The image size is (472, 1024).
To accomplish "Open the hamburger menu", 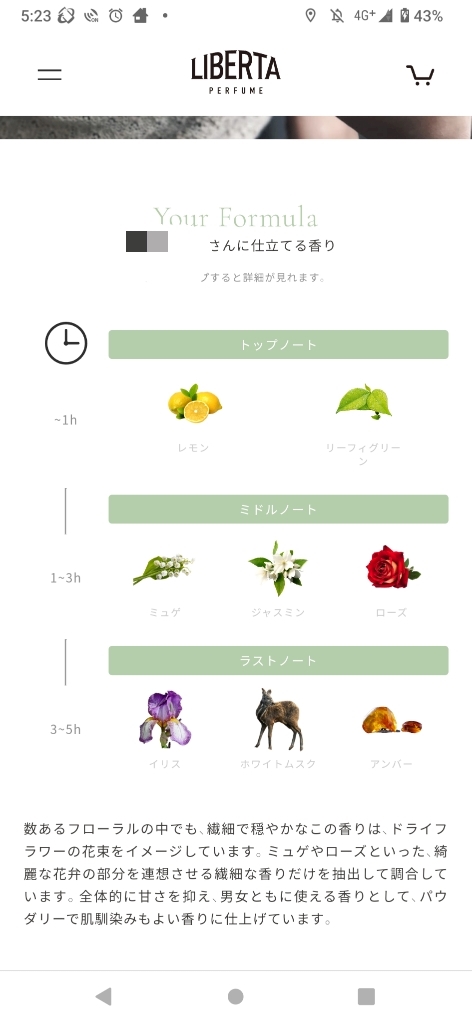I will (49, 74).
